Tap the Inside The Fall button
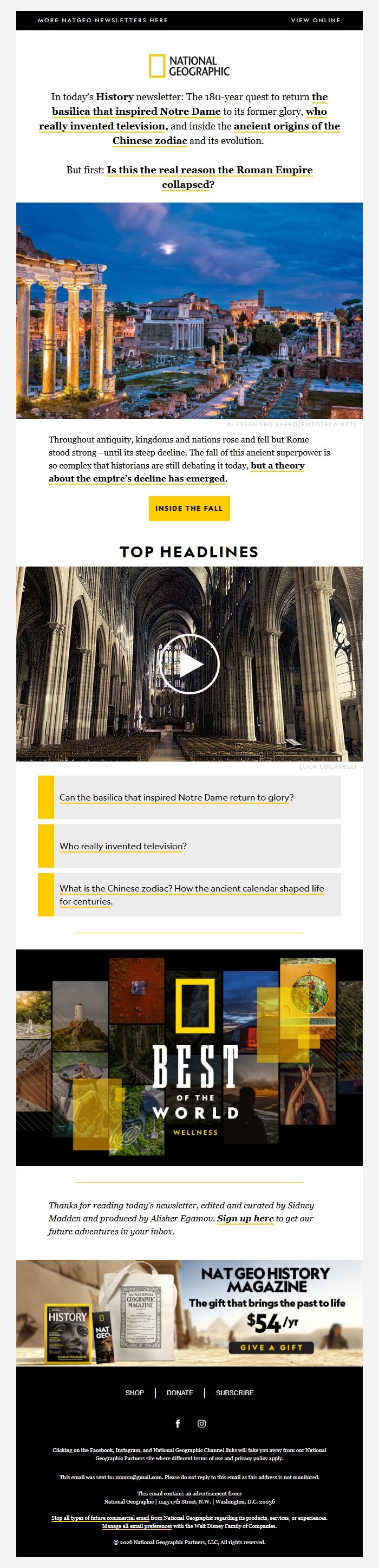 click(189, 508)
